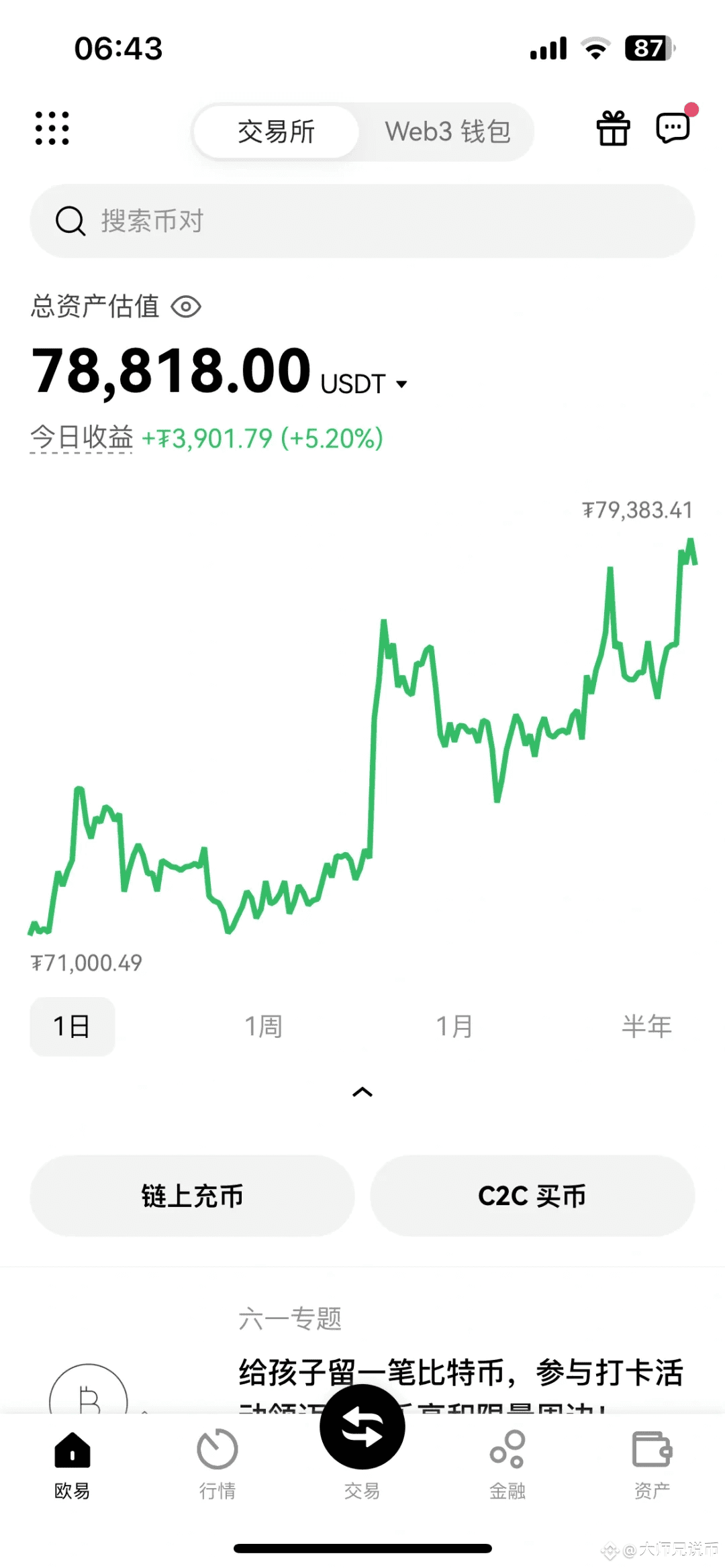Screen dimensions: 725x1568
Task: Hide the total asset value
Action: click(186, 307)
